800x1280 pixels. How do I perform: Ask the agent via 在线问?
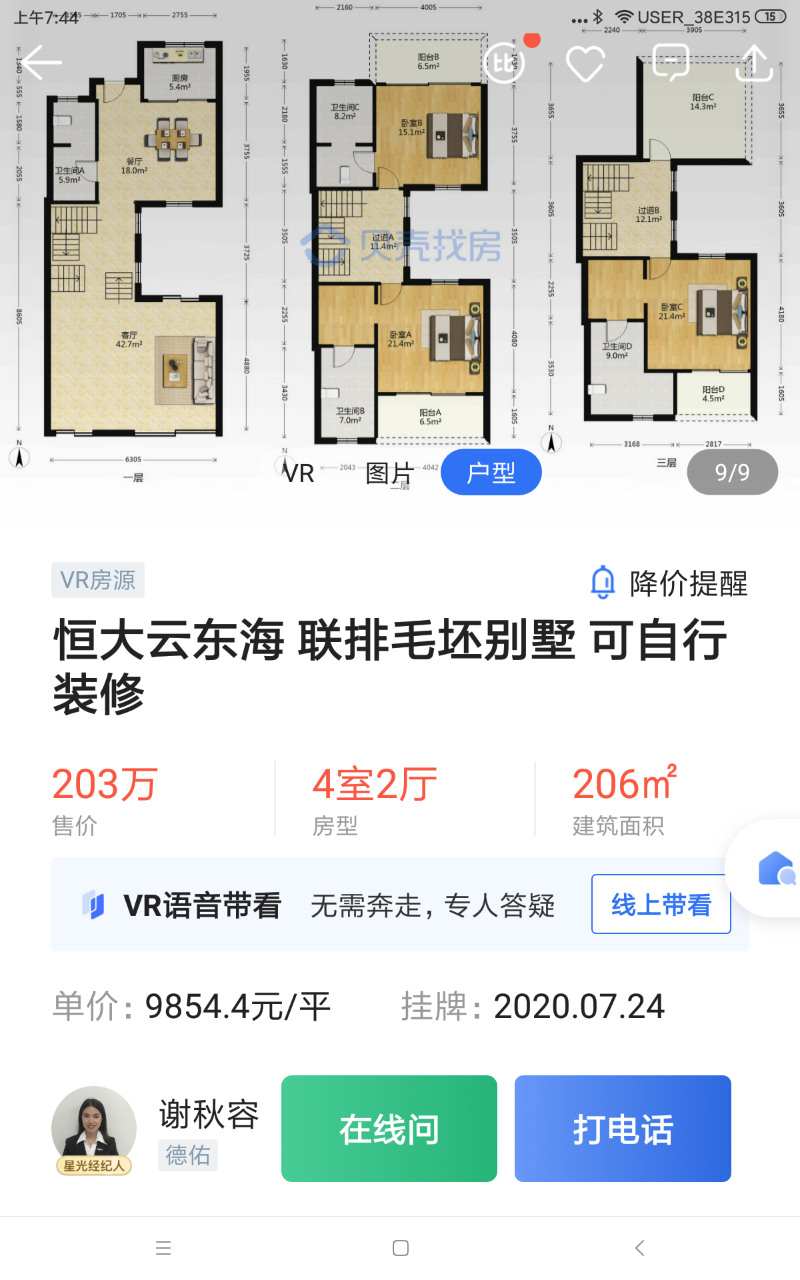[389, 1129]
